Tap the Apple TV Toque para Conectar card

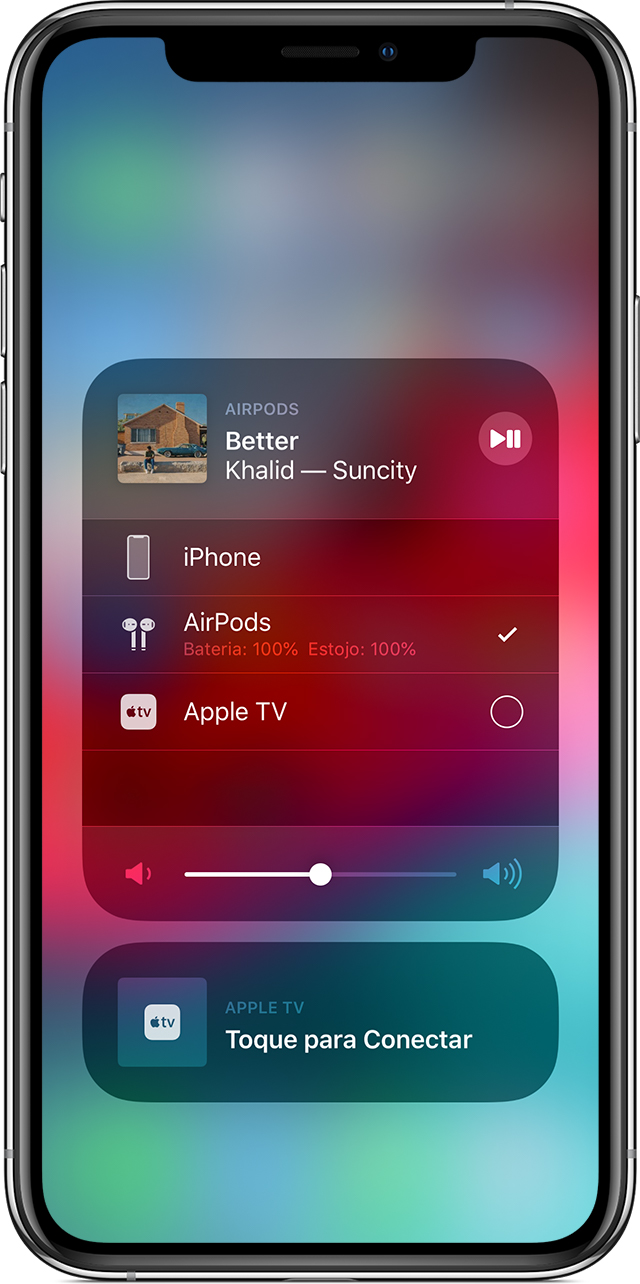(x=320, y=1021)
